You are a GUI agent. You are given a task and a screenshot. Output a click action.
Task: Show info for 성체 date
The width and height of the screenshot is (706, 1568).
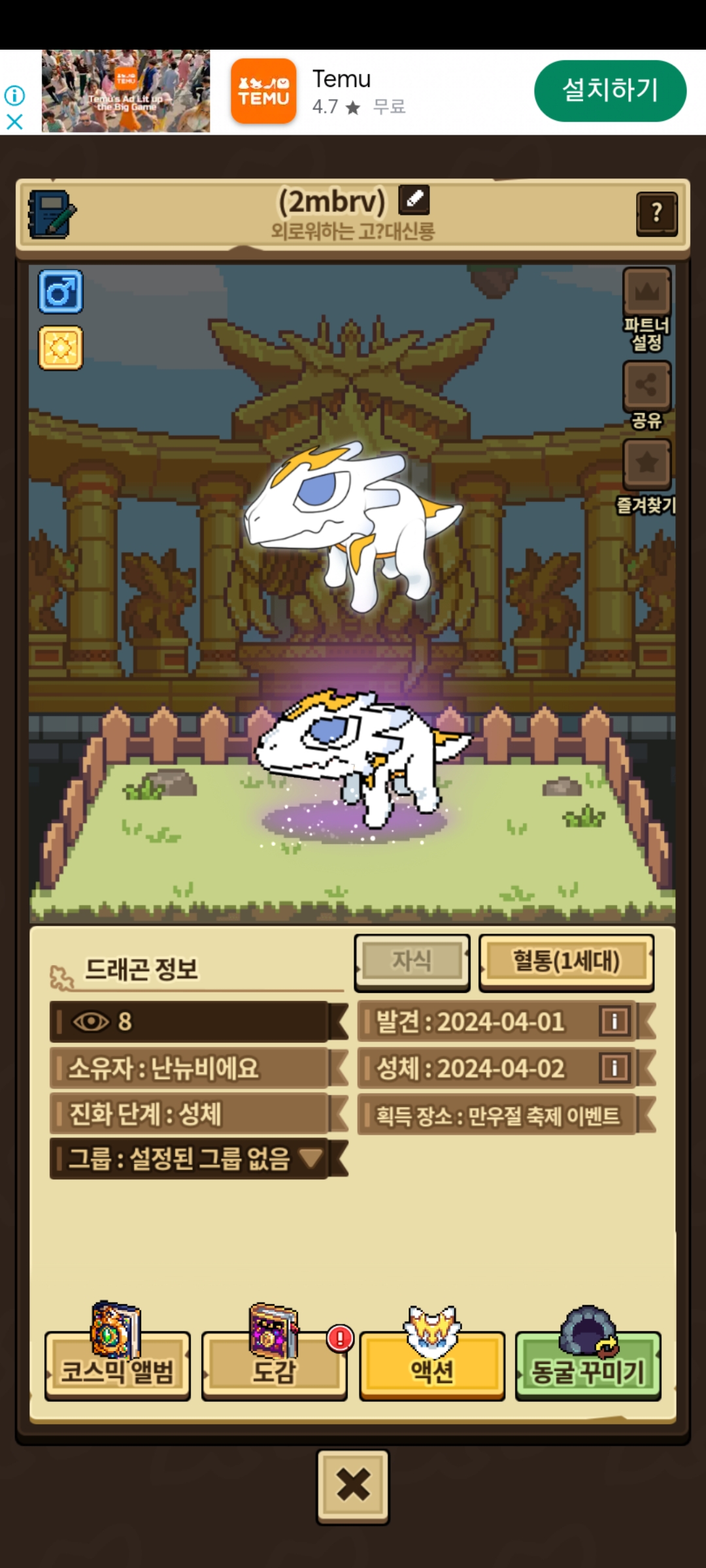coord(614,1068)
